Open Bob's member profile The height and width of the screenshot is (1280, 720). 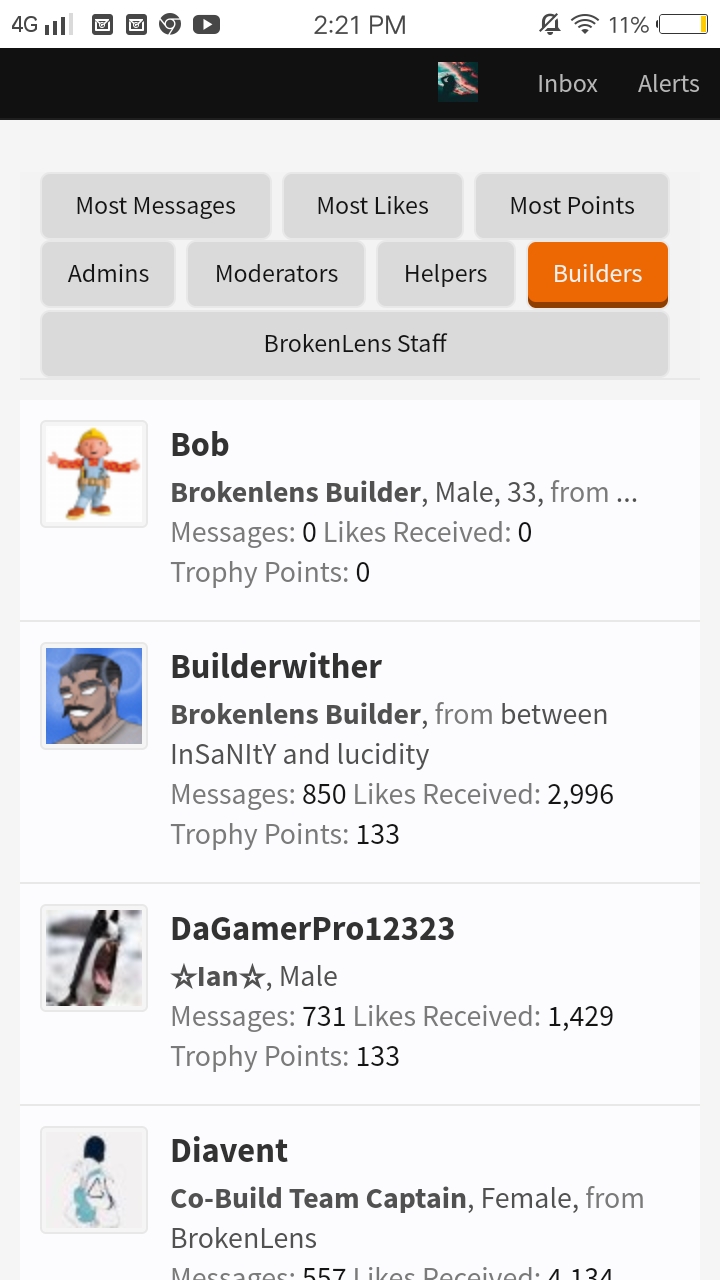coord(200,444)
